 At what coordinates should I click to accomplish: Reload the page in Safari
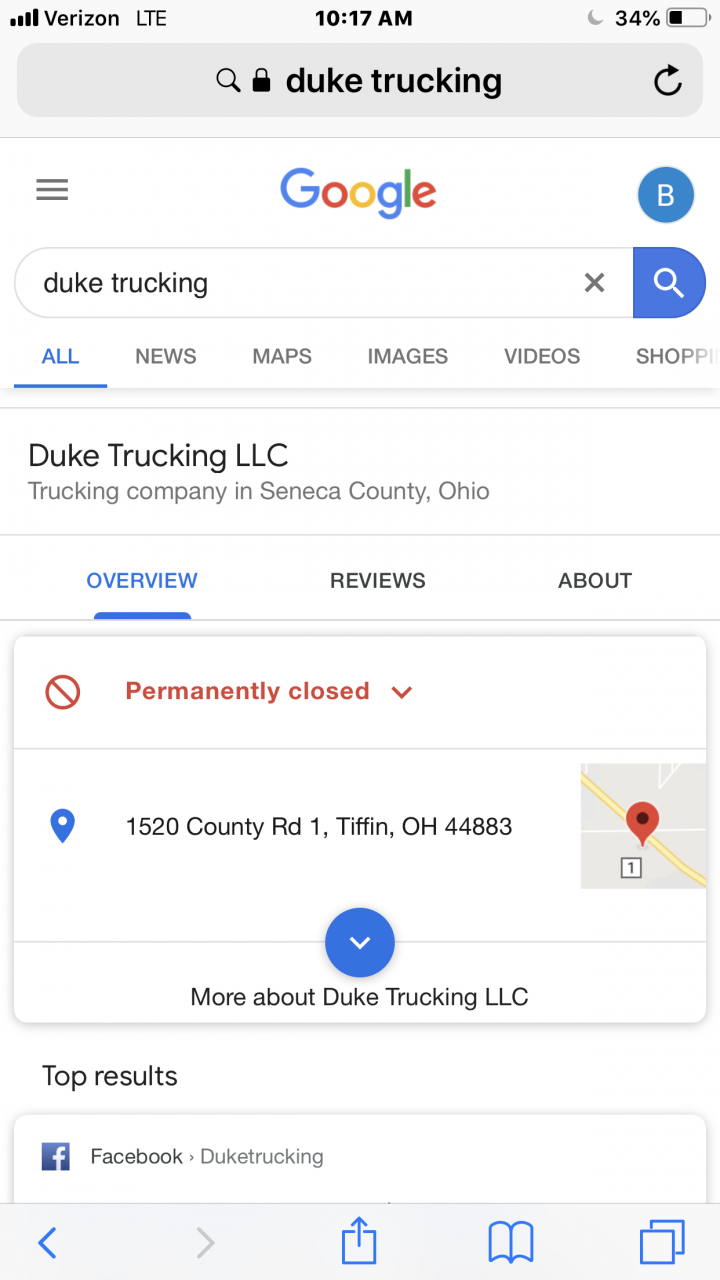(668, 81)
